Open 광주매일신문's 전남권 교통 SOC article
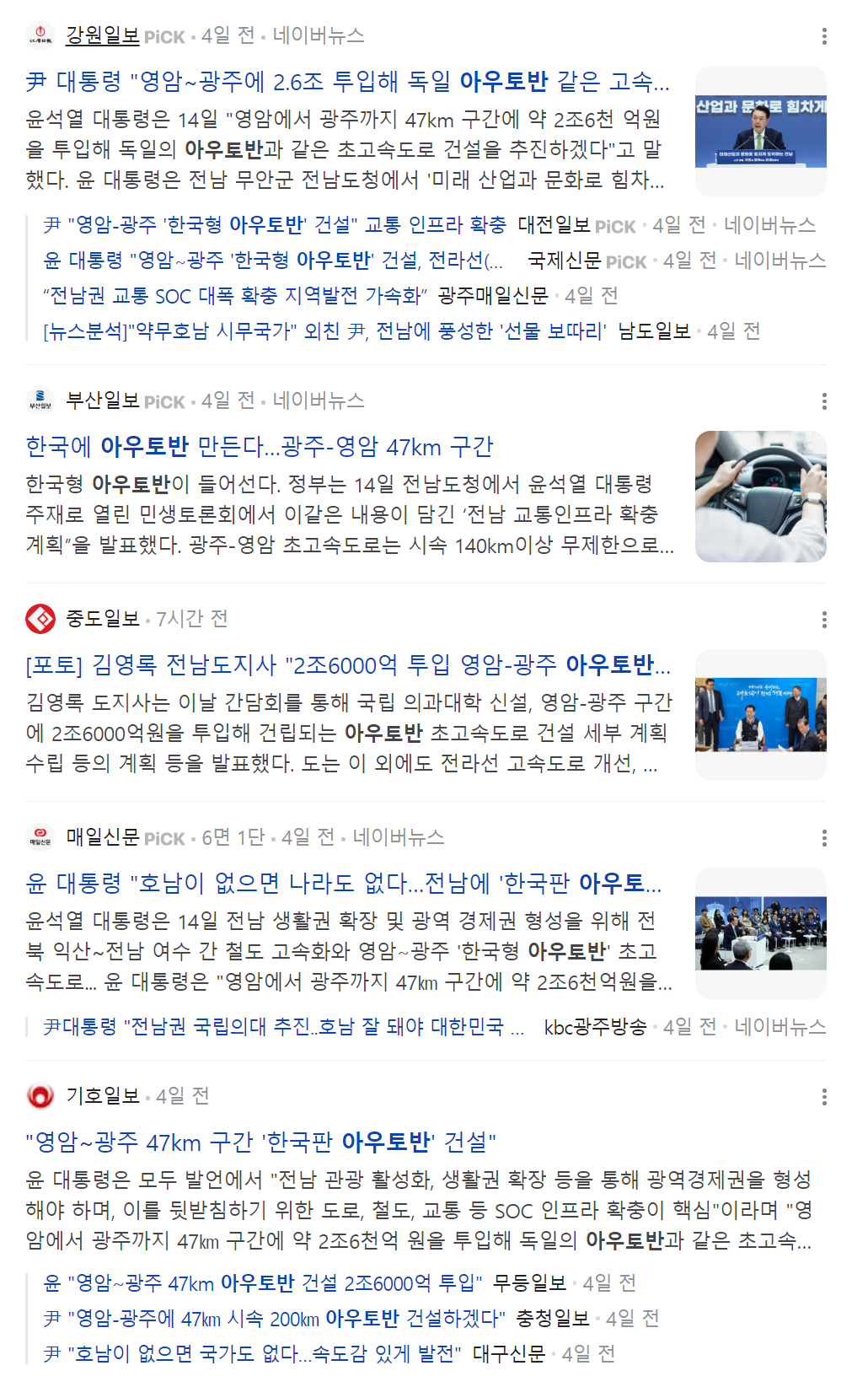The height and width of the screenshot is (1387, 868). (235, 296)
